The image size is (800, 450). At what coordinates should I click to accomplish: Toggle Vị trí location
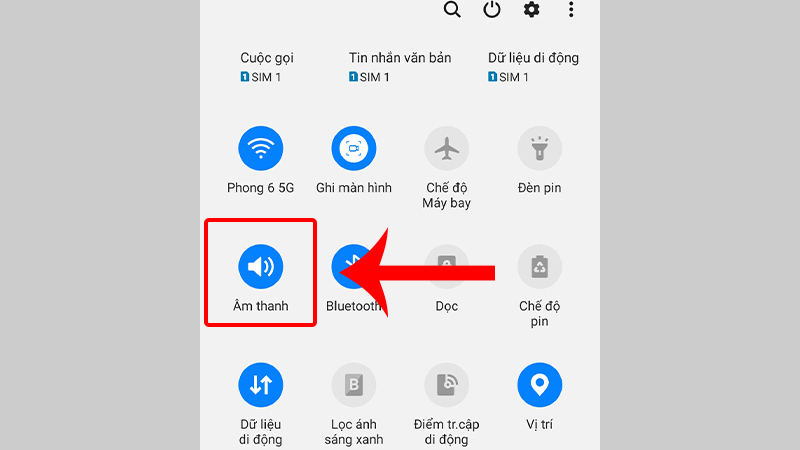point(539,385)
